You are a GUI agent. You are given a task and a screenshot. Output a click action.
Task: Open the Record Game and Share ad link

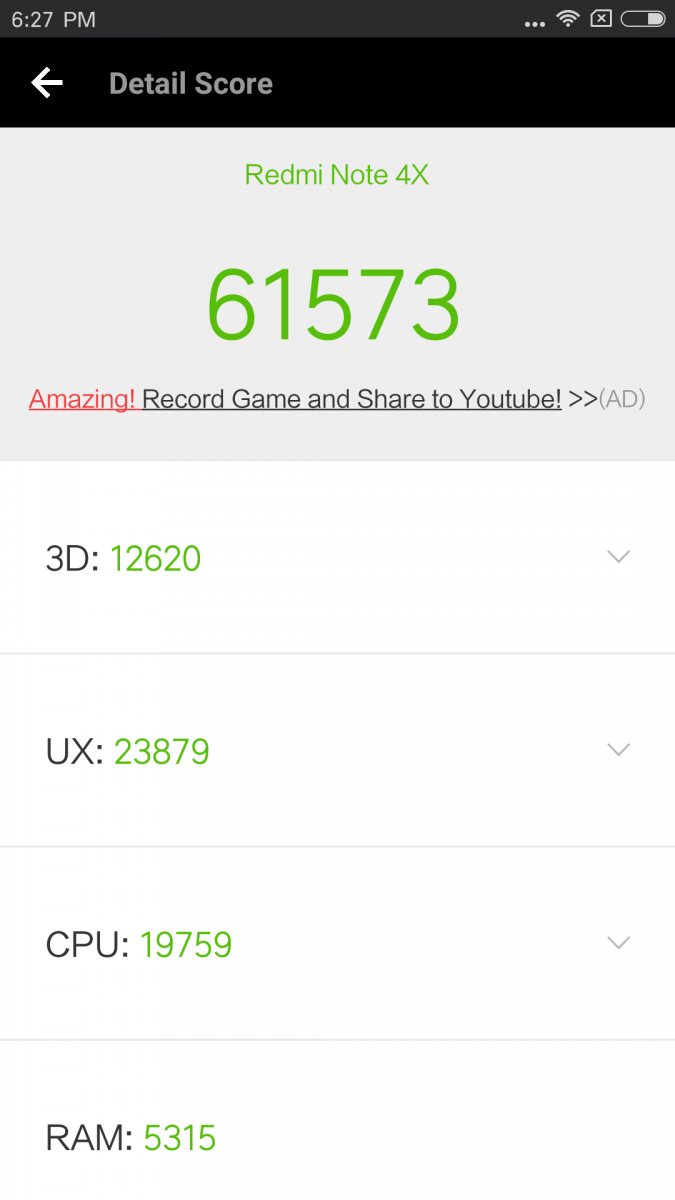350,399
